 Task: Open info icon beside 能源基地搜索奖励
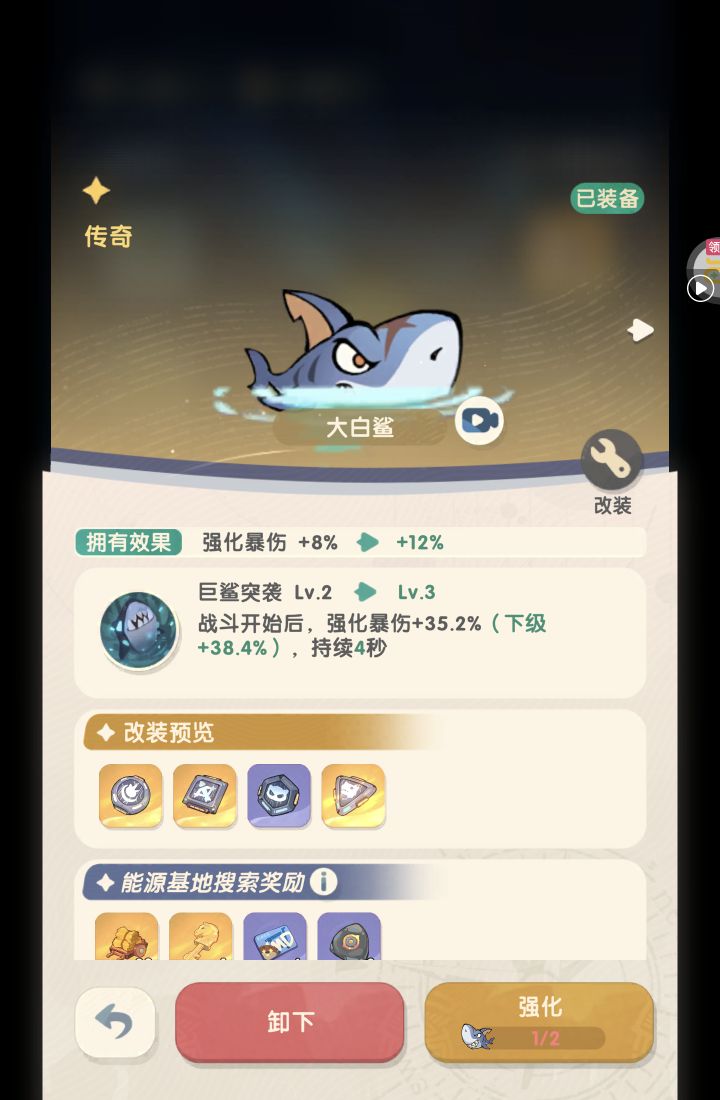tap(323, 882)
